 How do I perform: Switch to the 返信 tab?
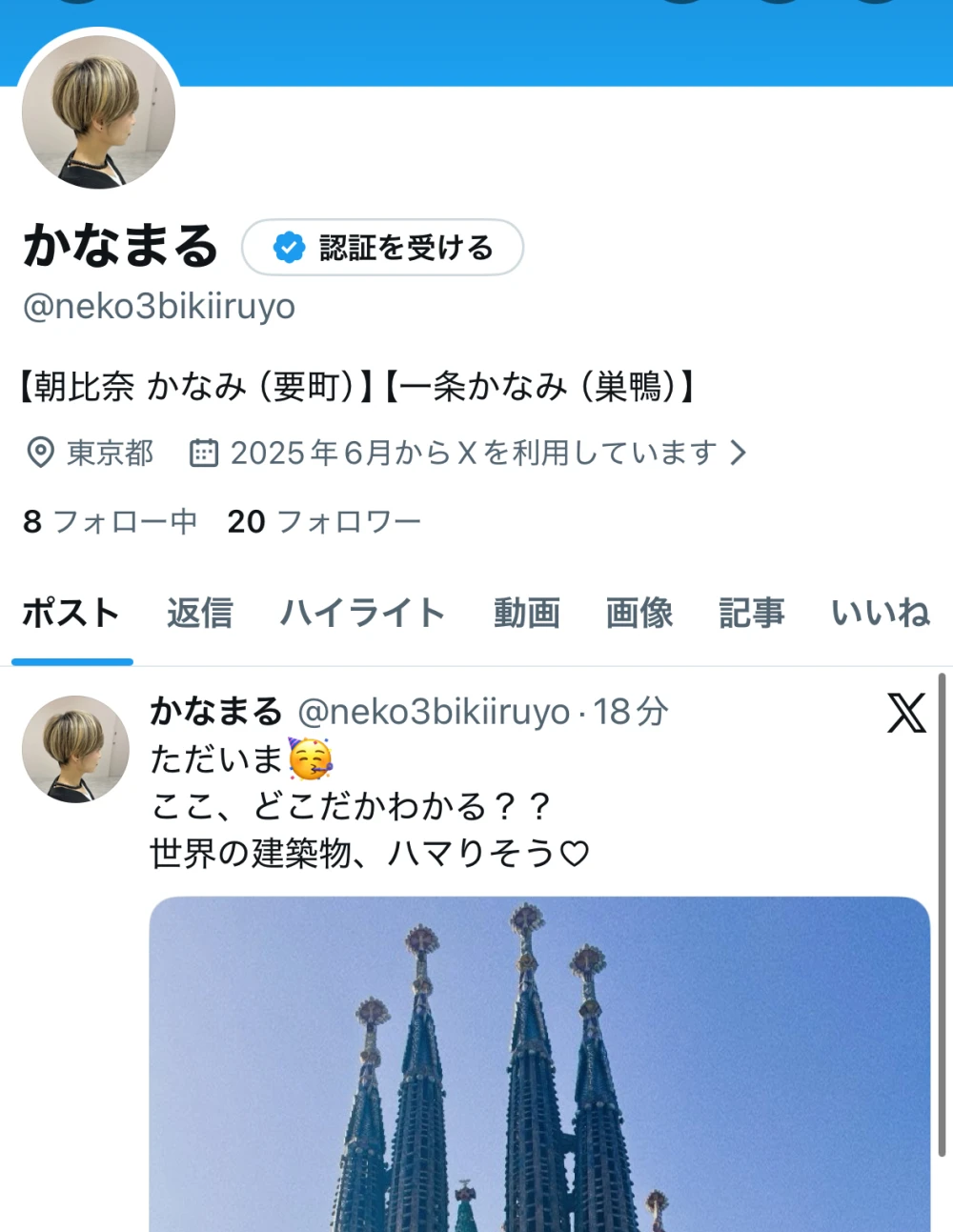click(200, 613)
